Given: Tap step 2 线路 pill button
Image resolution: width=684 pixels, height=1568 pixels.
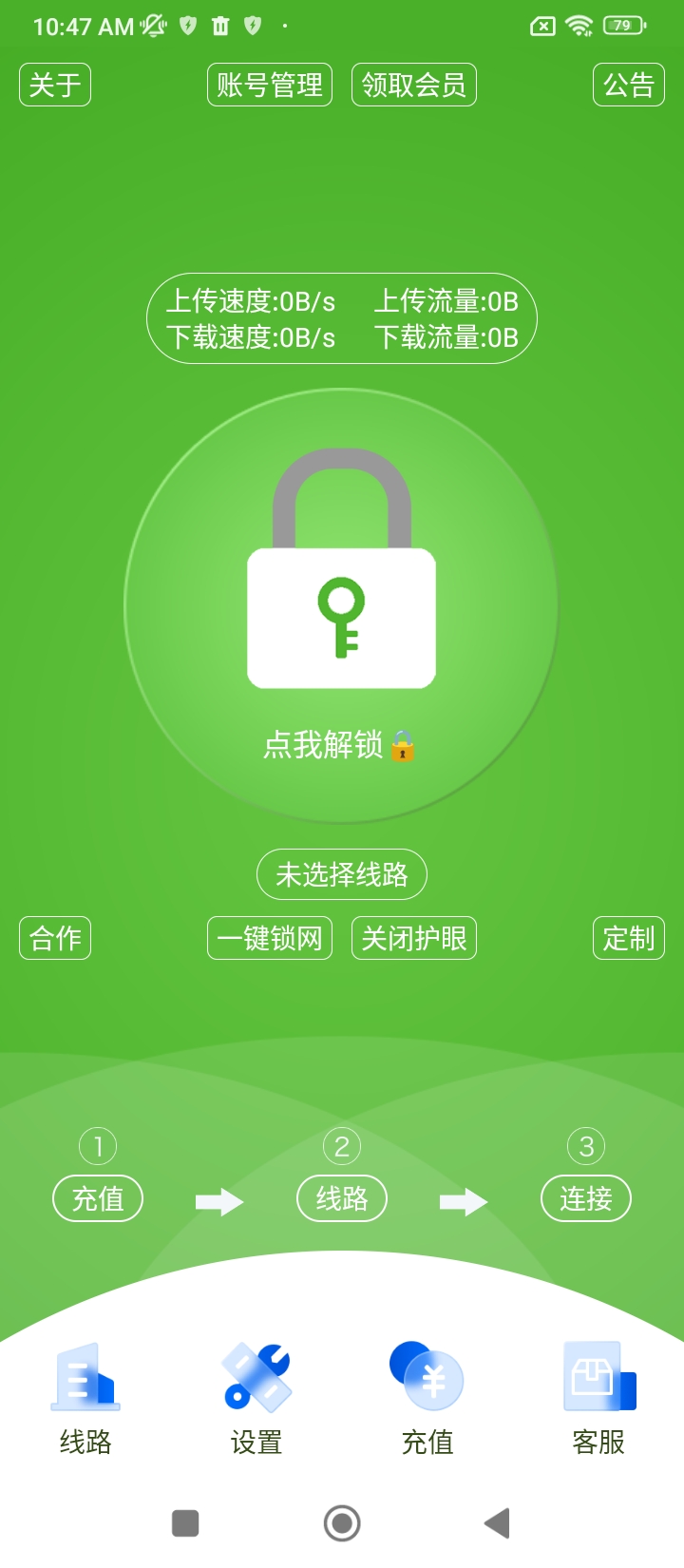Looking at the screenshot, I should (342, 1198).
